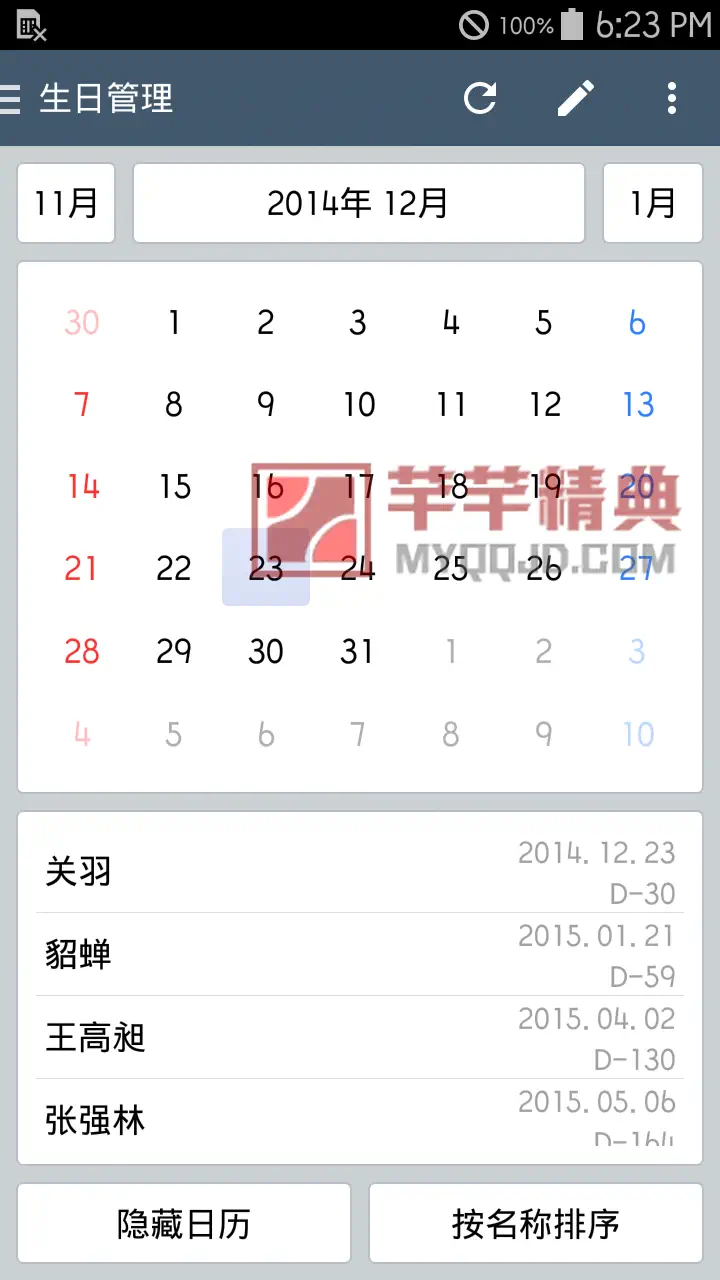
Task: Select December 31 on the calendar
Action: [357, 651]
